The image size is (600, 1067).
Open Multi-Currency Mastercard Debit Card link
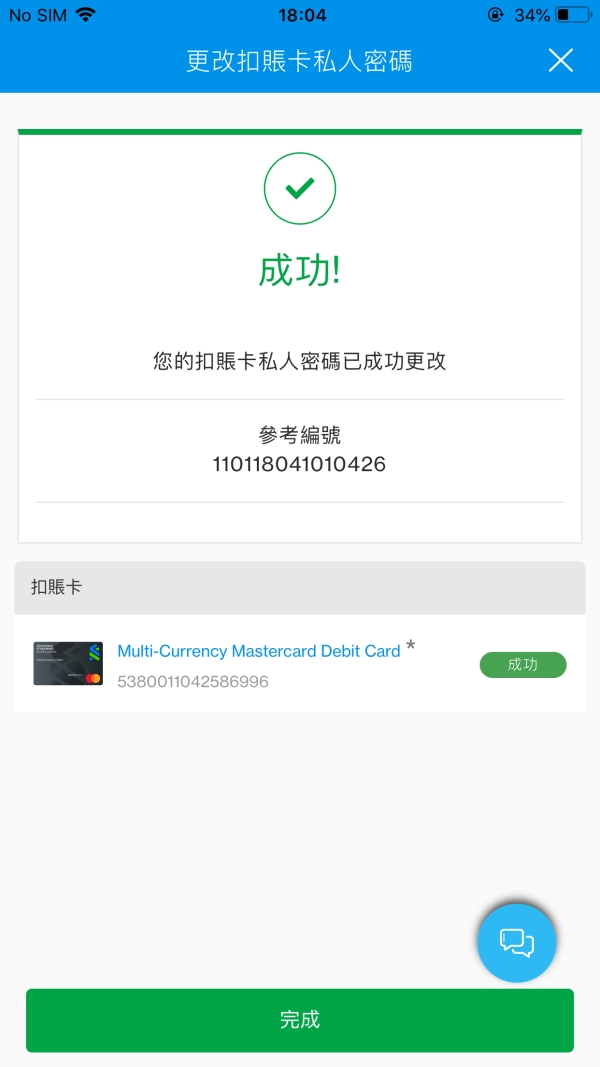(259, 651)
